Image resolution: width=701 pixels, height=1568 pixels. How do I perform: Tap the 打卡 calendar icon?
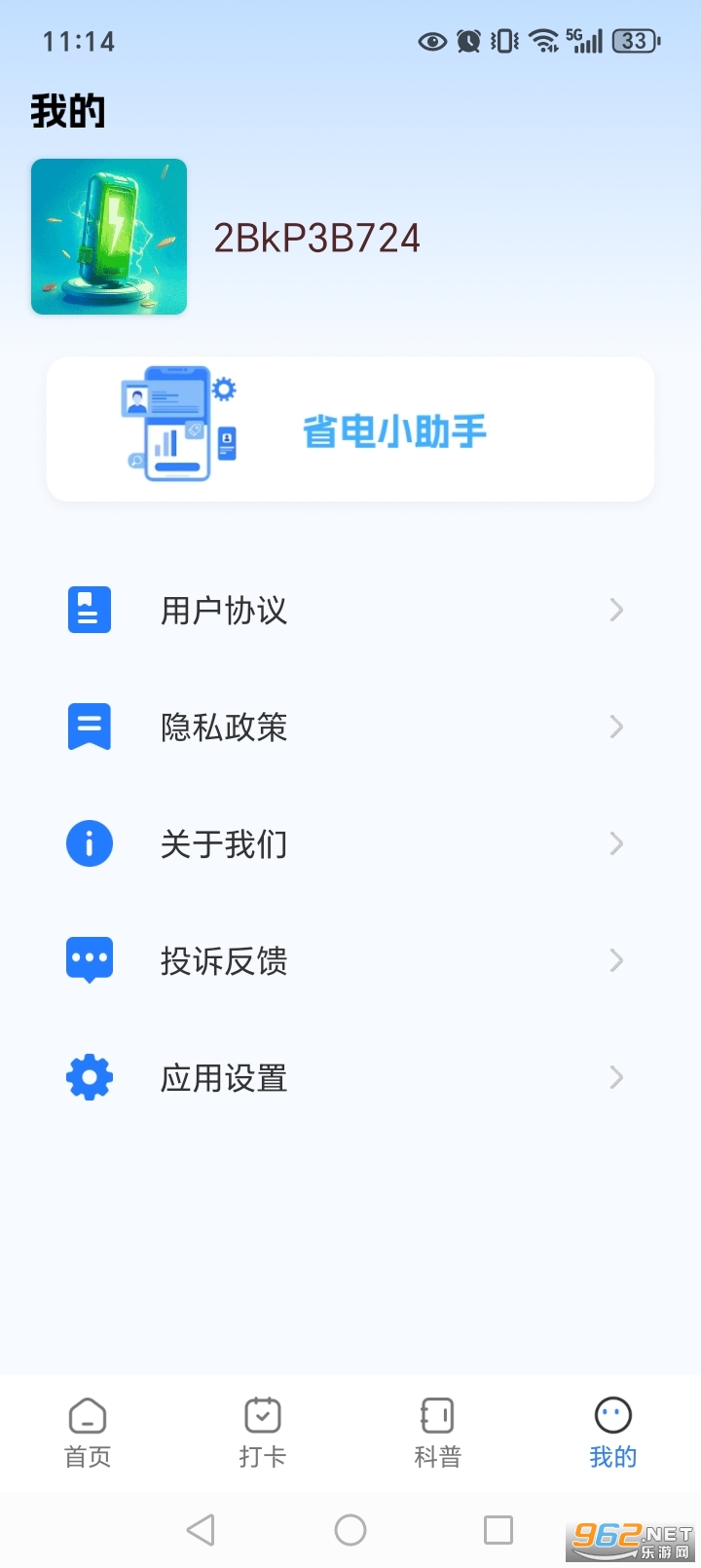262,1411
